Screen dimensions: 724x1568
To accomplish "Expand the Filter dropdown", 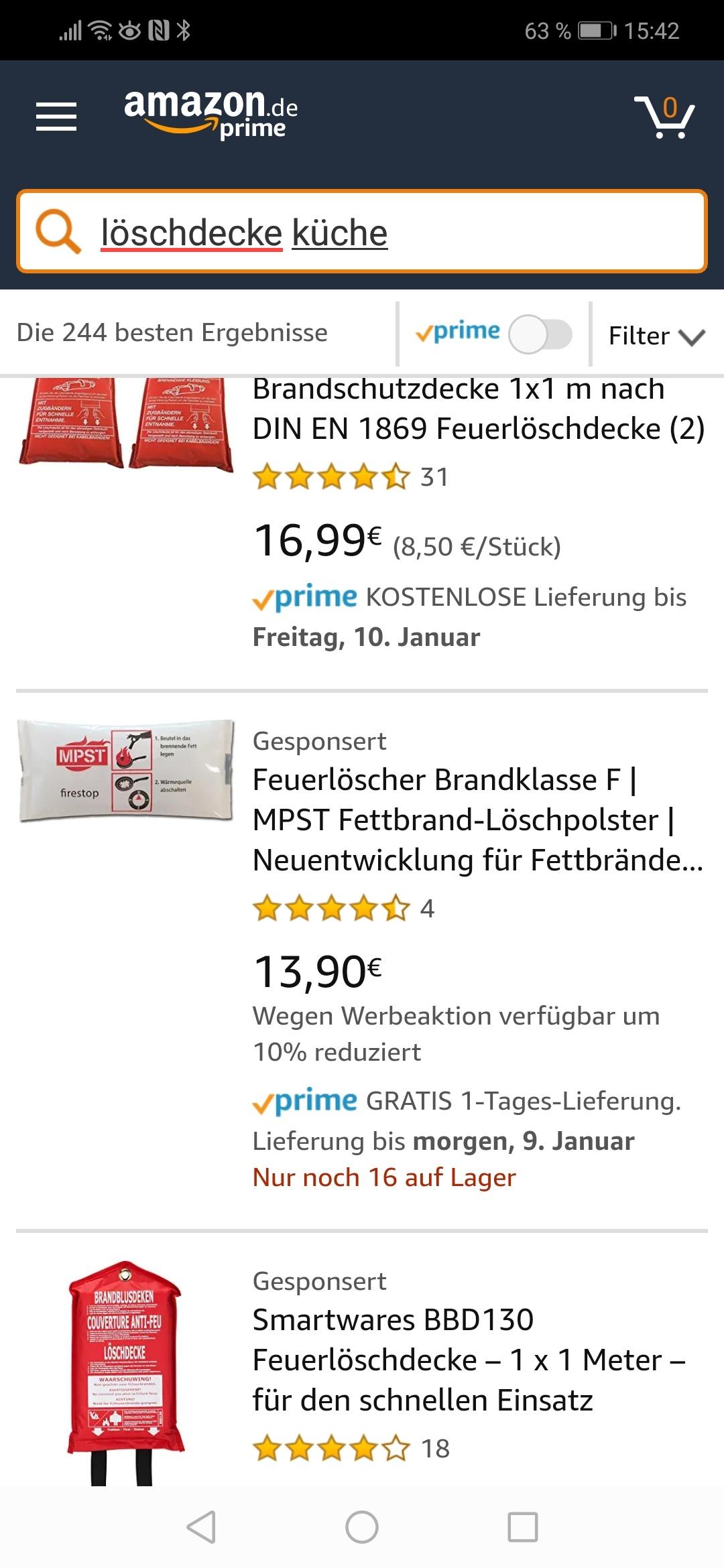I will coord(656,336).
